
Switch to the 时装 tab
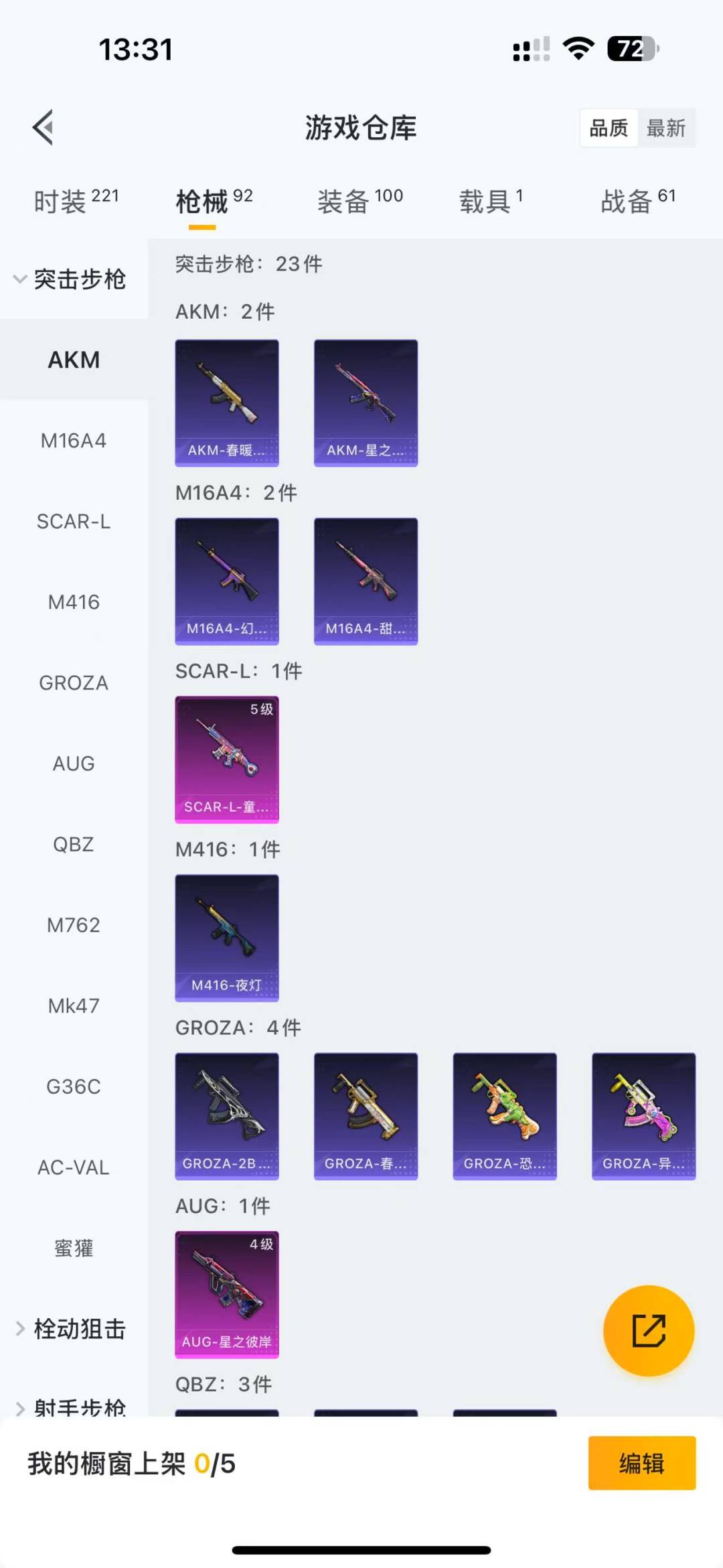pyautogui.click(x=76, y=201)
